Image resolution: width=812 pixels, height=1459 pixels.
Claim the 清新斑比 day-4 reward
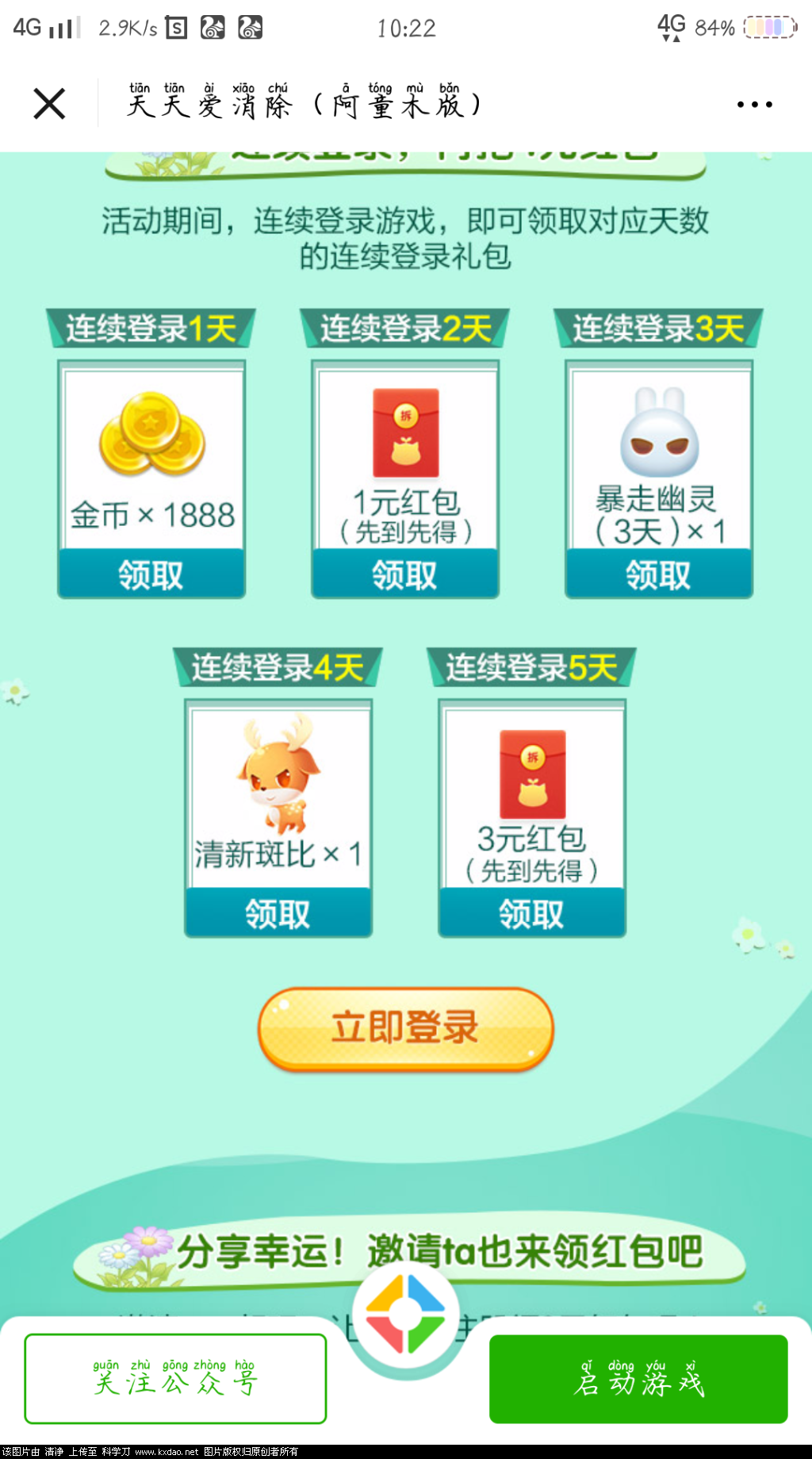[x=278, y=914]
